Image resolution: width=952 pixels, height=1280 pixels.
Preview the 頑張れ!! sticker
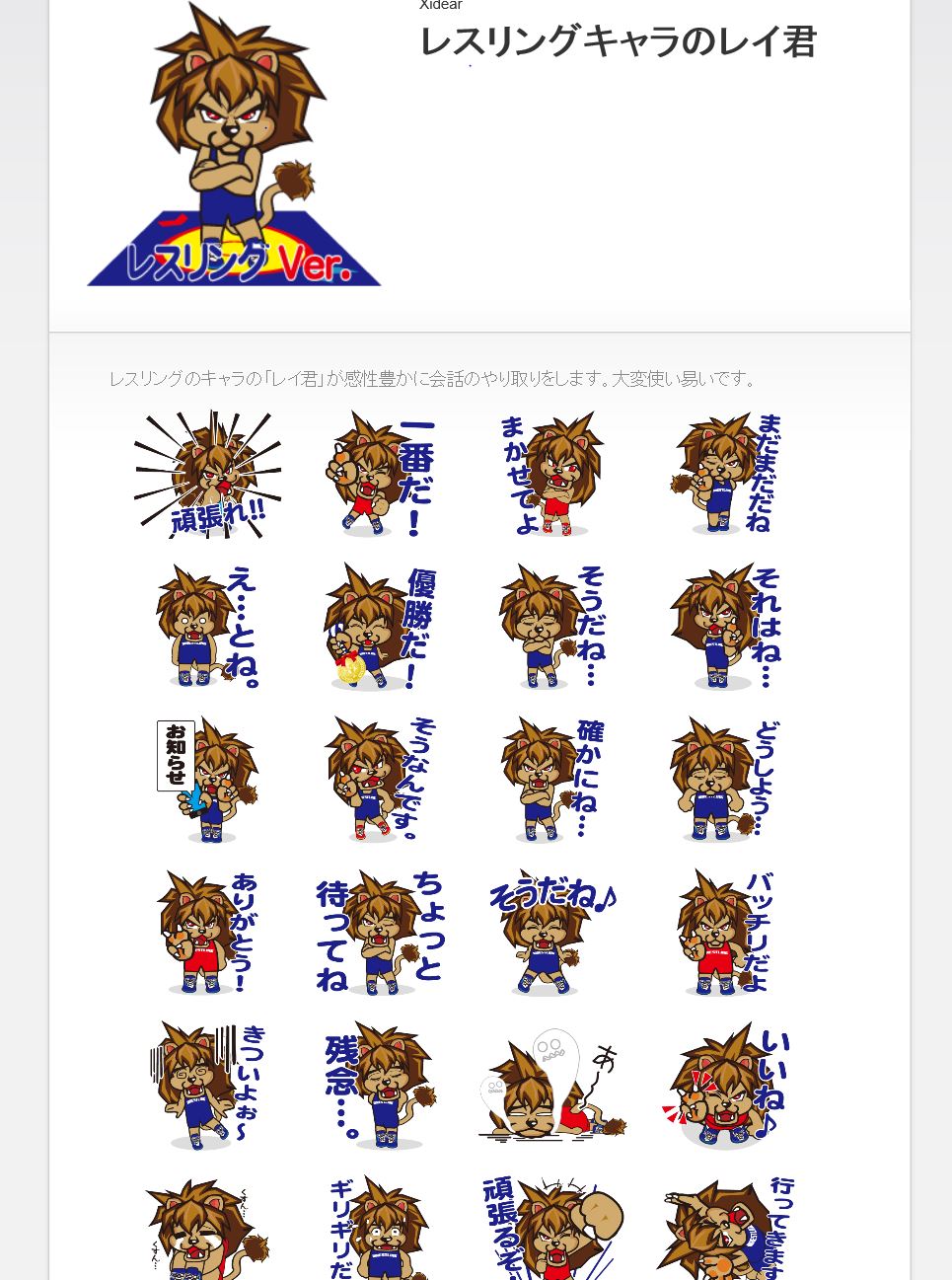tap(208, 475)
